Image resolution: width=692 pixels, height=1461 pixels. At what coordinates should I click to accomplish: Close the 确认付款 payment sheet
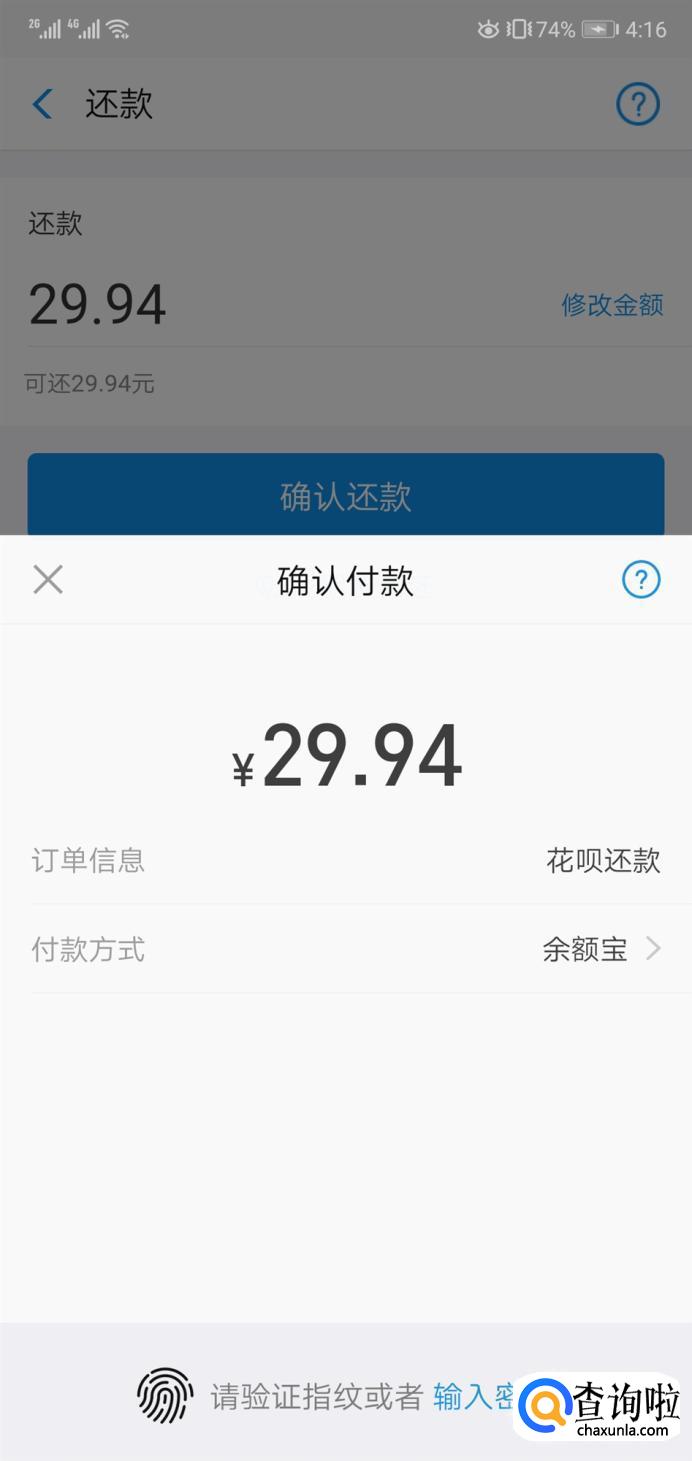[x=48, y=579]
